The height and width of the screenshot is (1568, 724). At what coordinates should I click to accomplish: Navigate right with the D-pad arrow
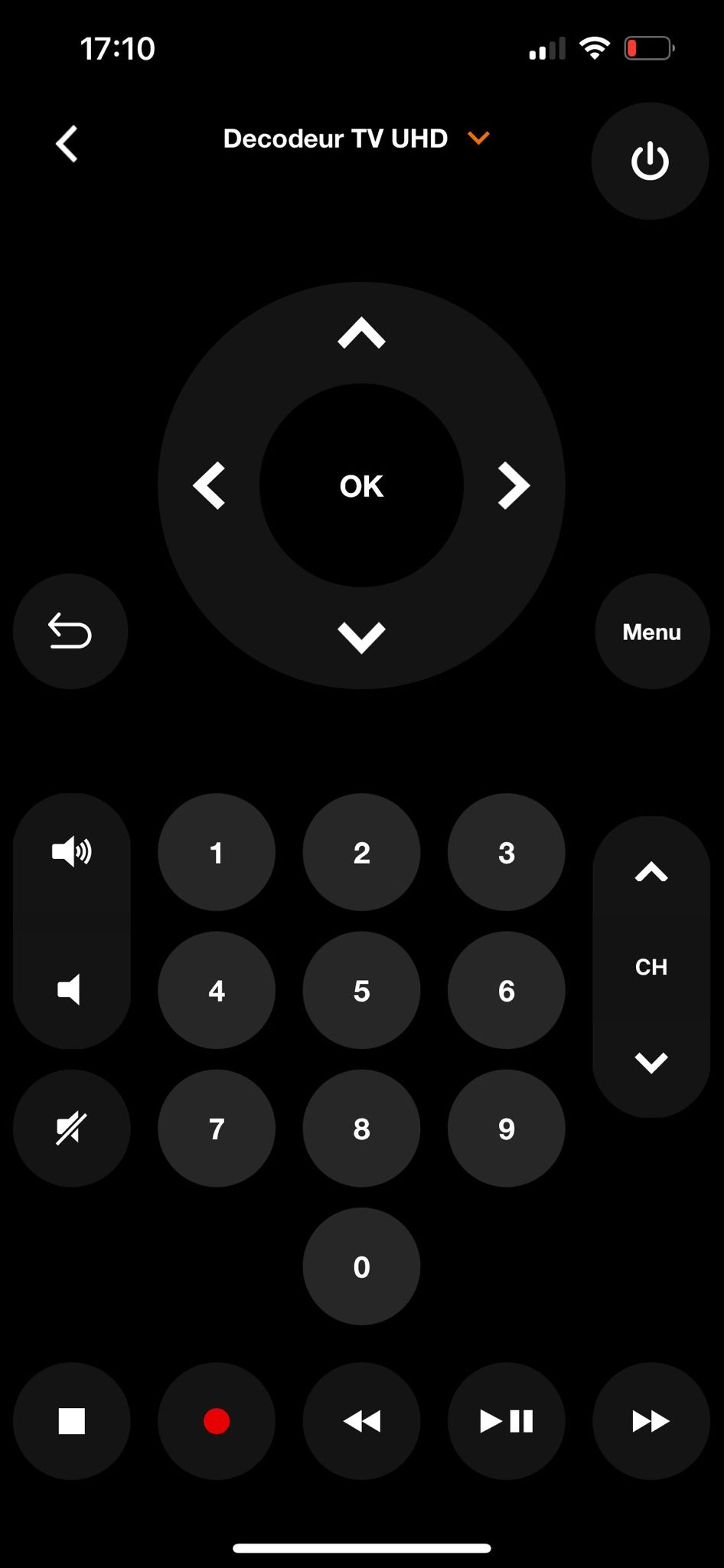coord(514,485)
